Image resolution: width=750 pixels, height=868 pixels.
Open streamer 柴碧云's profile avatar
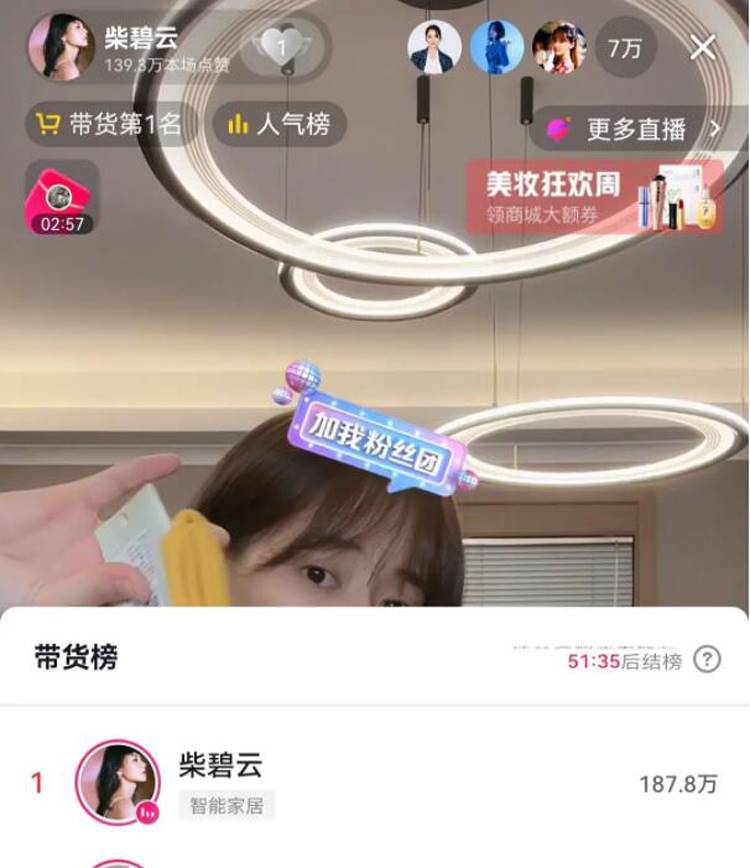click(x=62, y=46)
